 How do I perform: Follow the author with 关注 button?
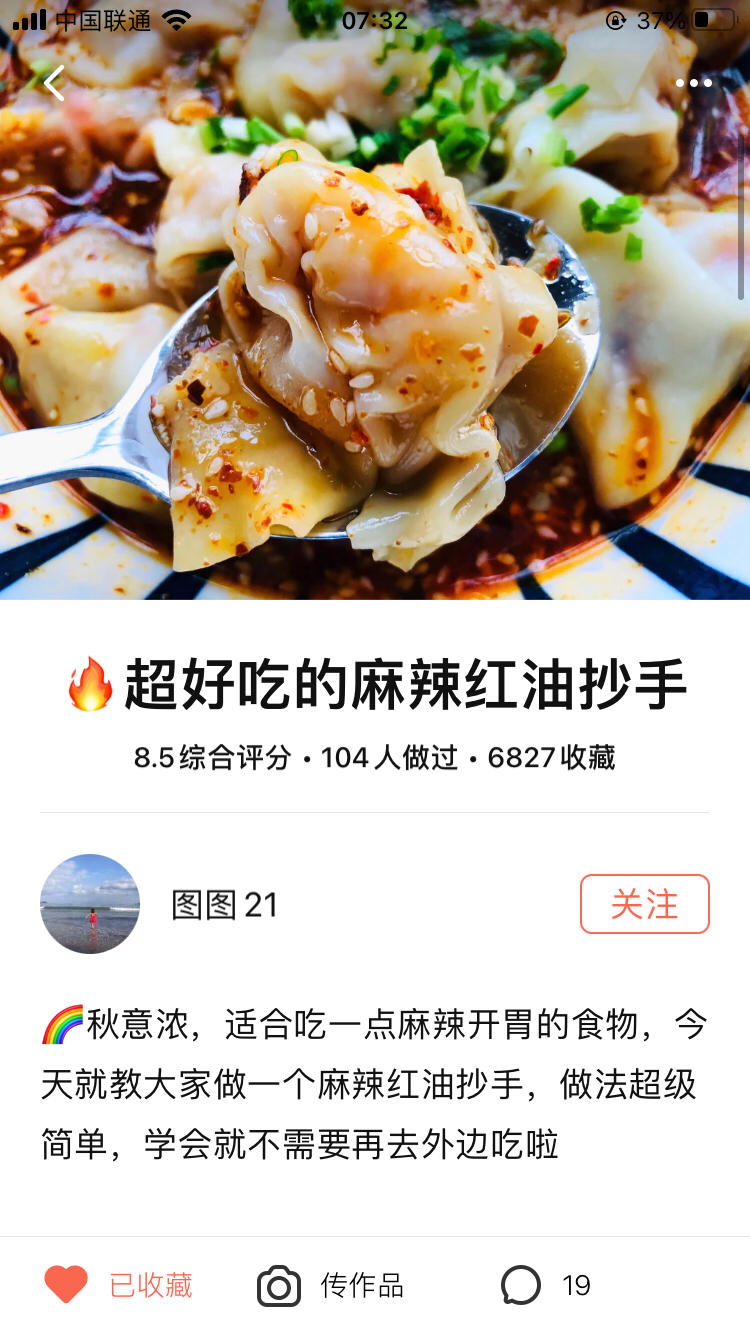click(x=644, y=904)
